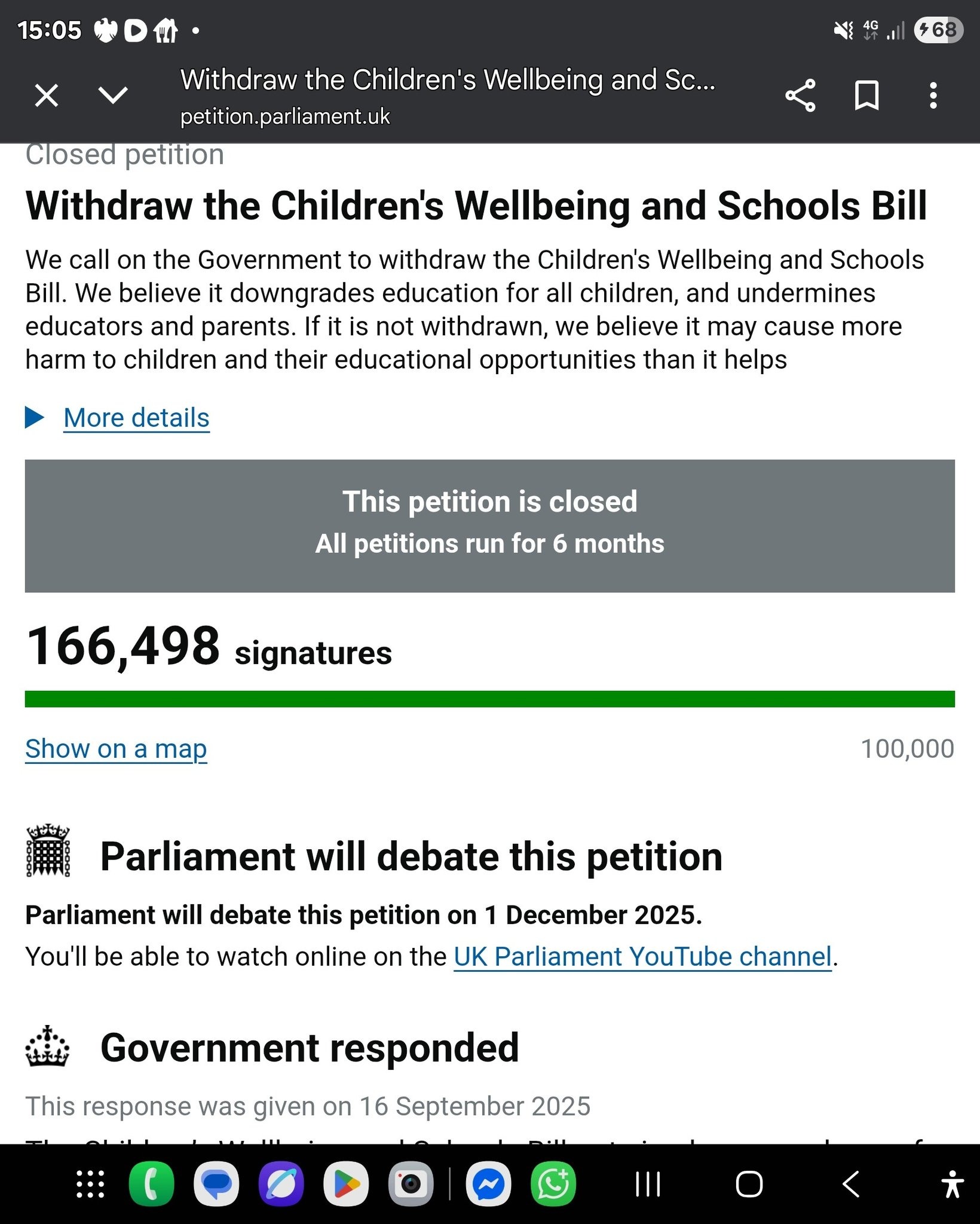The height and width of the screenshot is (1224, 980).
Task: Open the accessibility shortcut button
Action: tap(952, 1184)
